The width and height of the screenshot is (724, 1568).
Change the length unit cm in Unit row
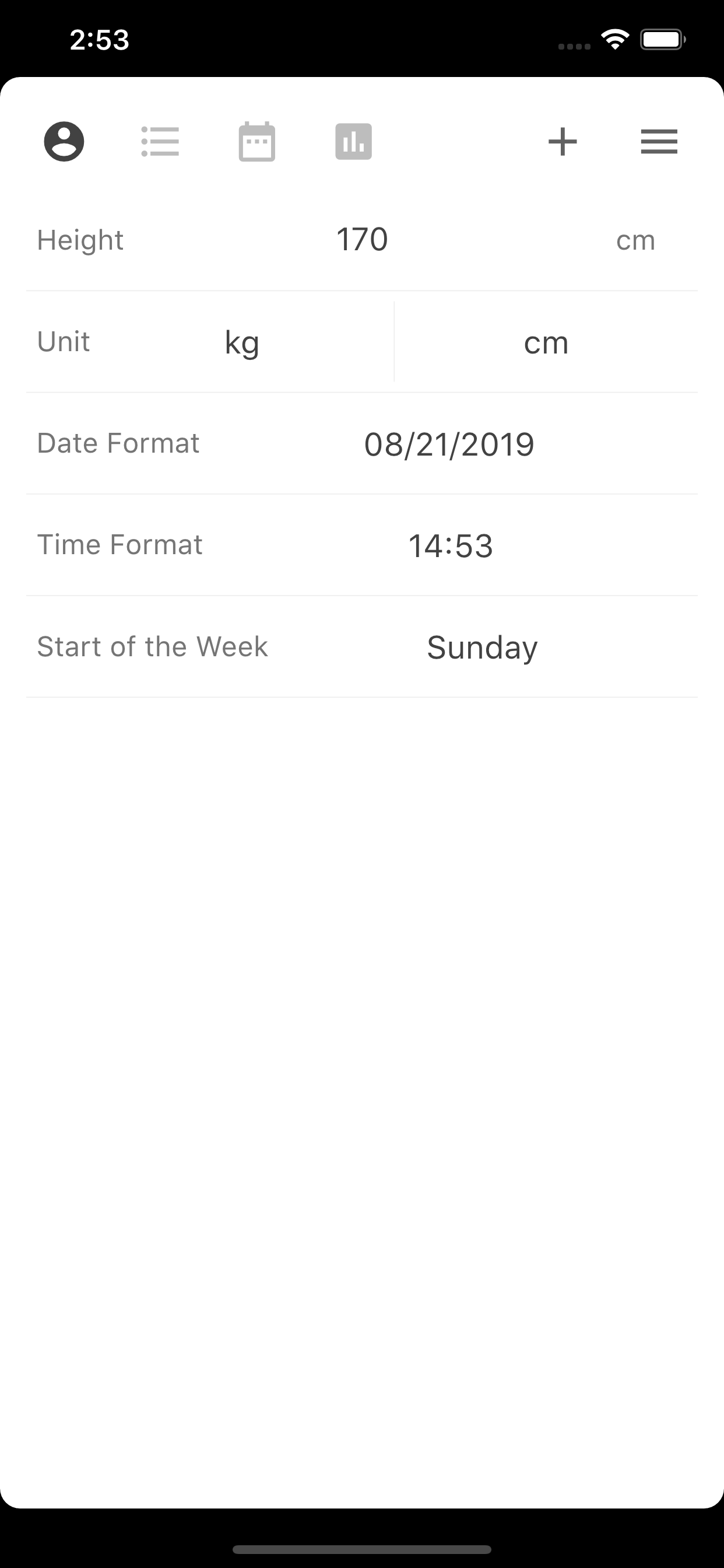click(x=546, y=342)
